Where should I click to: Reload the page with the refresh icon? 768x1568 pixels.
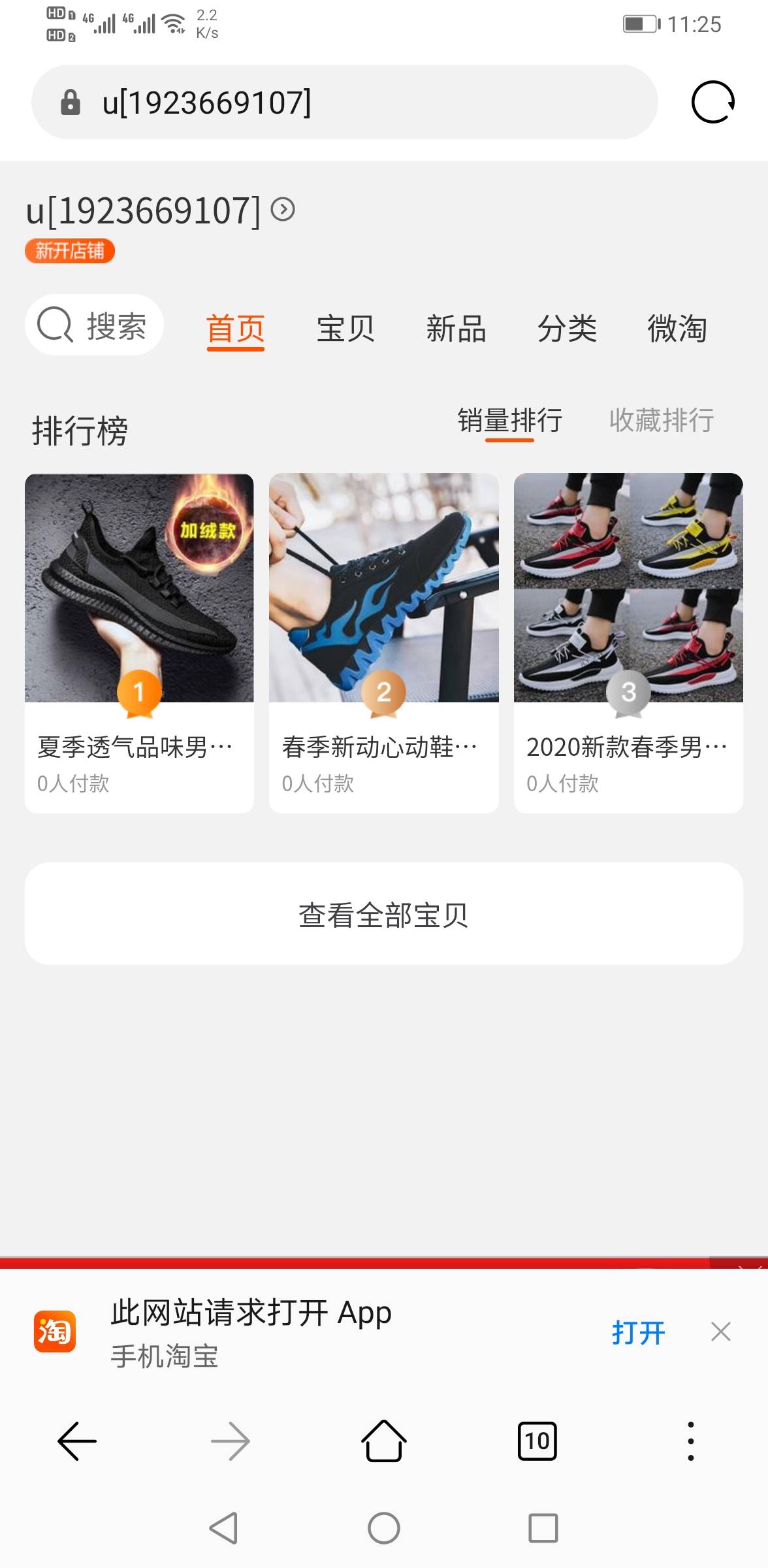712,102
